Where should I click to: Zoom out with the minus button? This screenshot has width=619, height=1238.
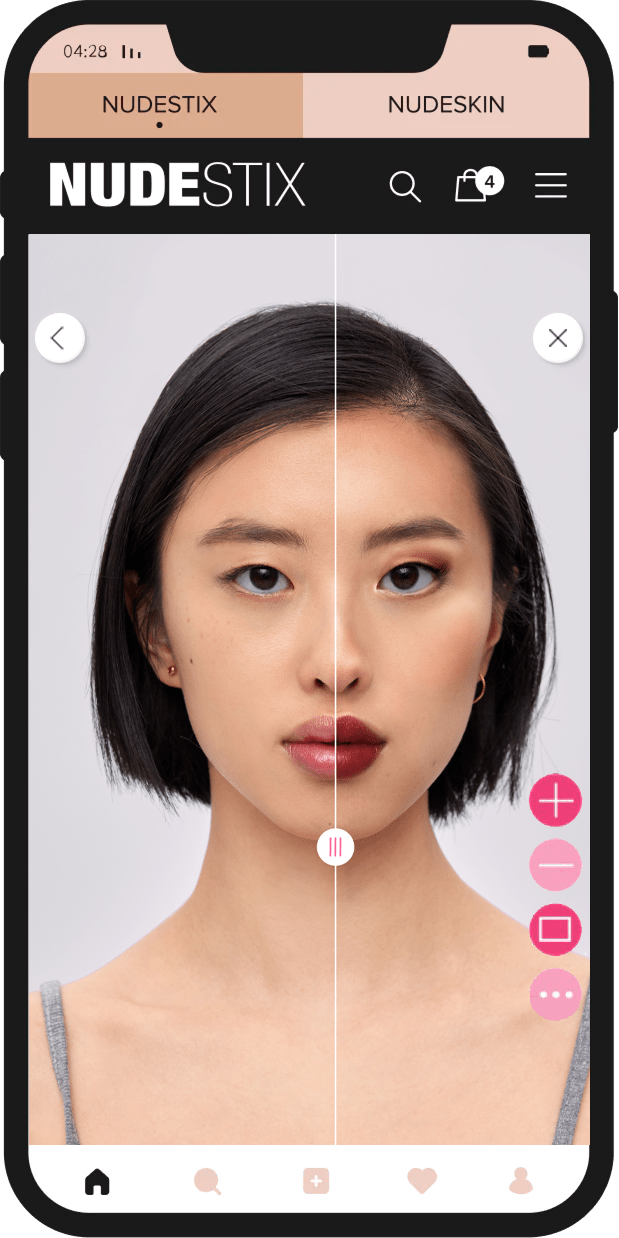coord(555,865)
